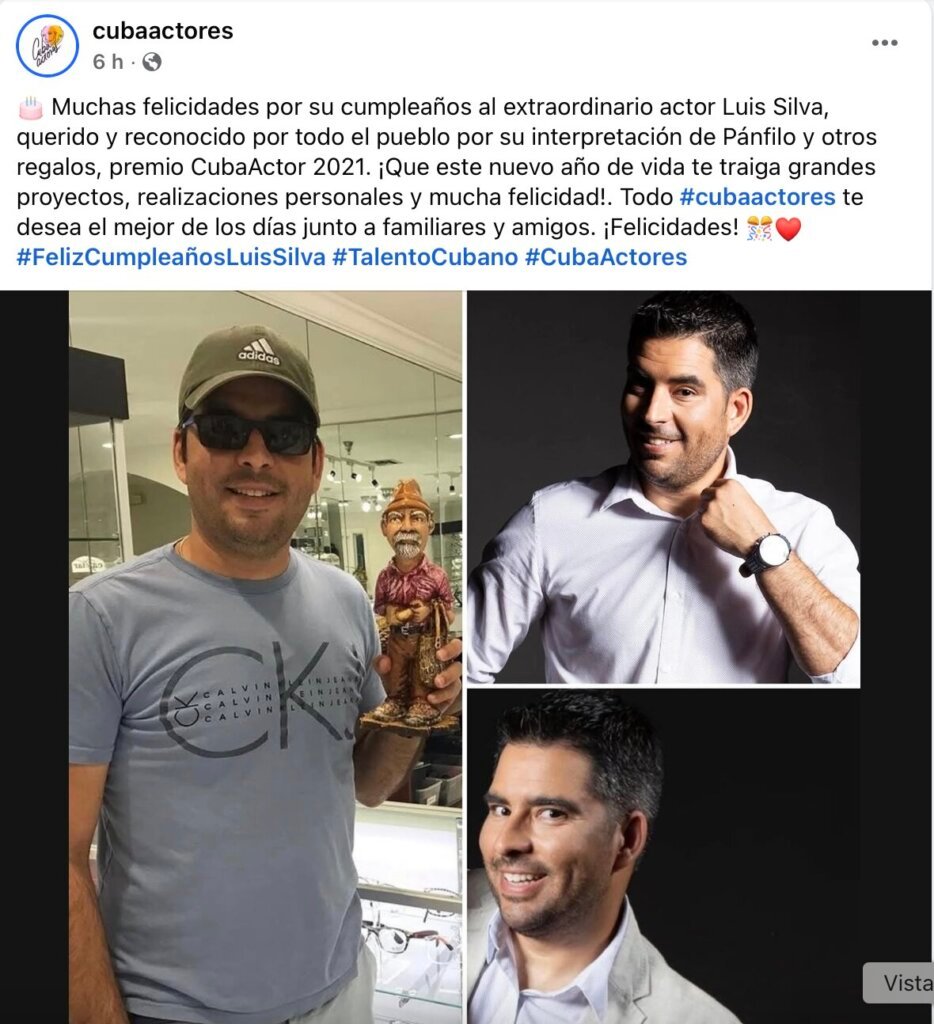This screenshot has width=934, height=1024.
Task: Open the #FelizCumpleañosLuisSilva hashtag
Action: [x=171, y=257]
